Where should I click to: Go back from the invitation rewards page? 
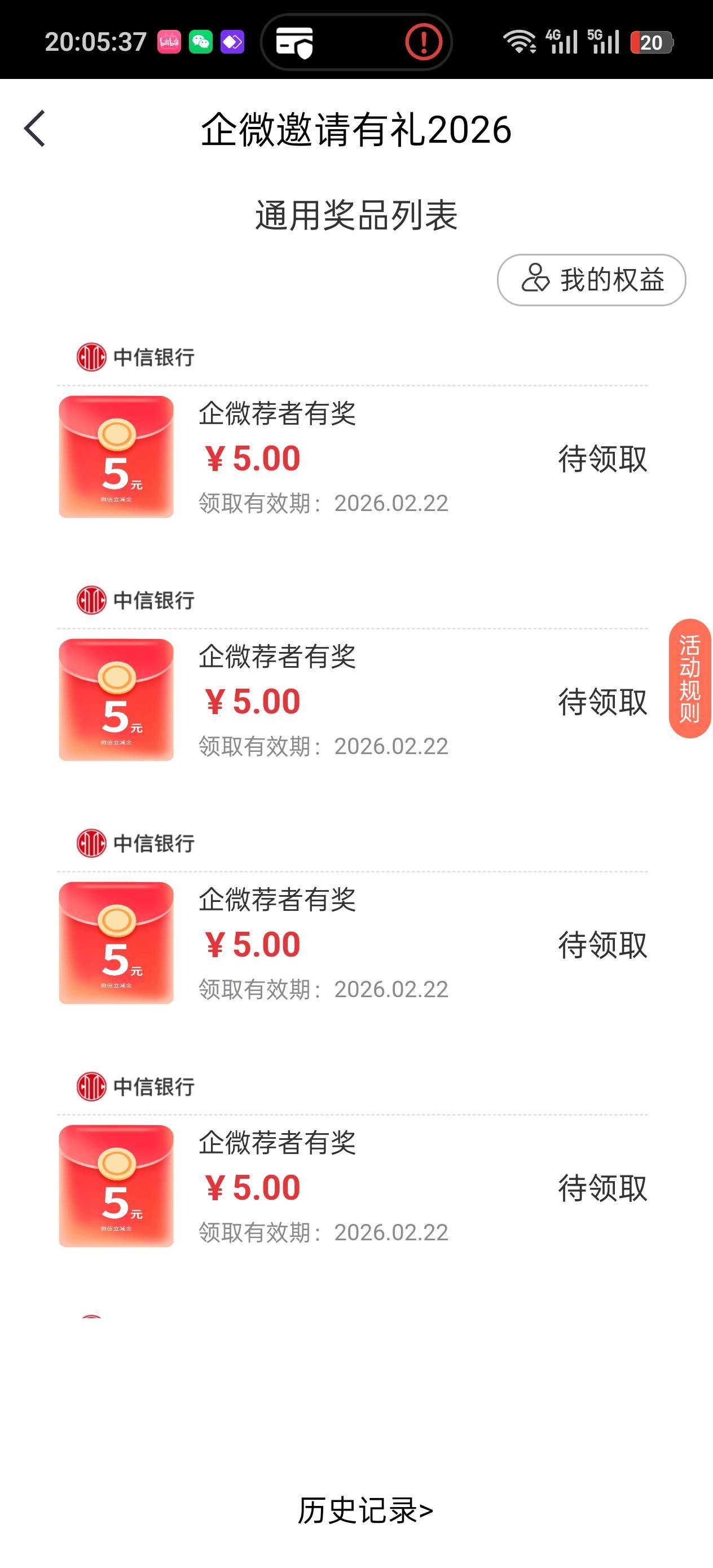point(35,129)
